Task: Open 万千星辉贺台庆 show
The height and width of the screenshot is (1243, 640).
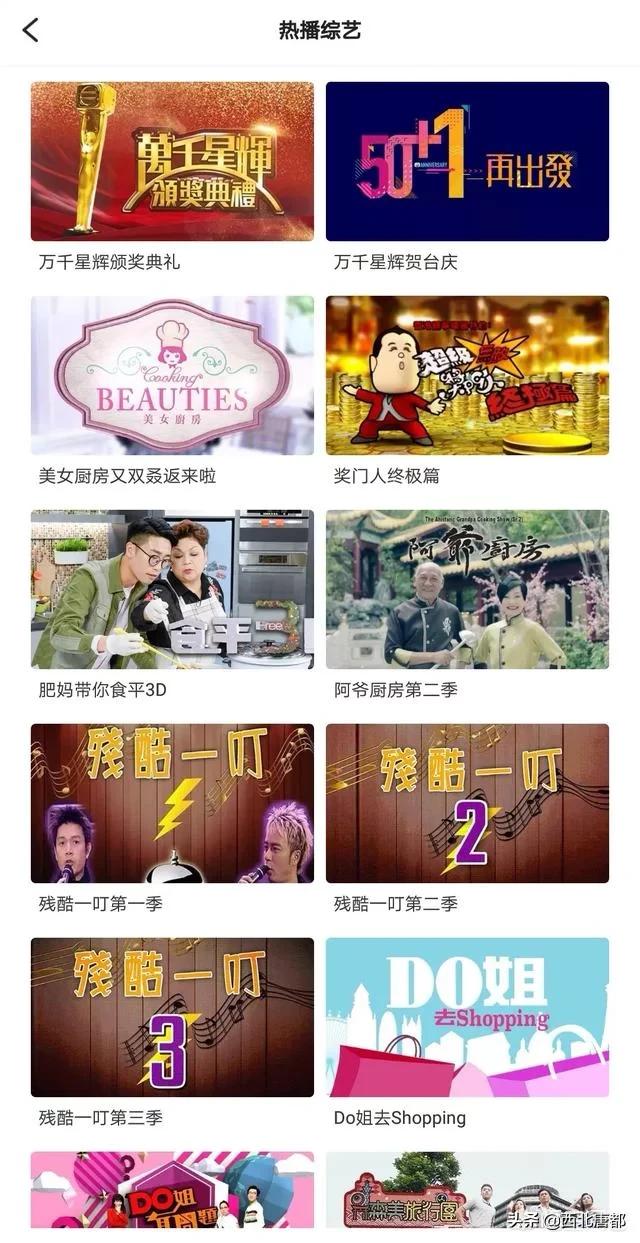Action: click(x=467, y=161)
